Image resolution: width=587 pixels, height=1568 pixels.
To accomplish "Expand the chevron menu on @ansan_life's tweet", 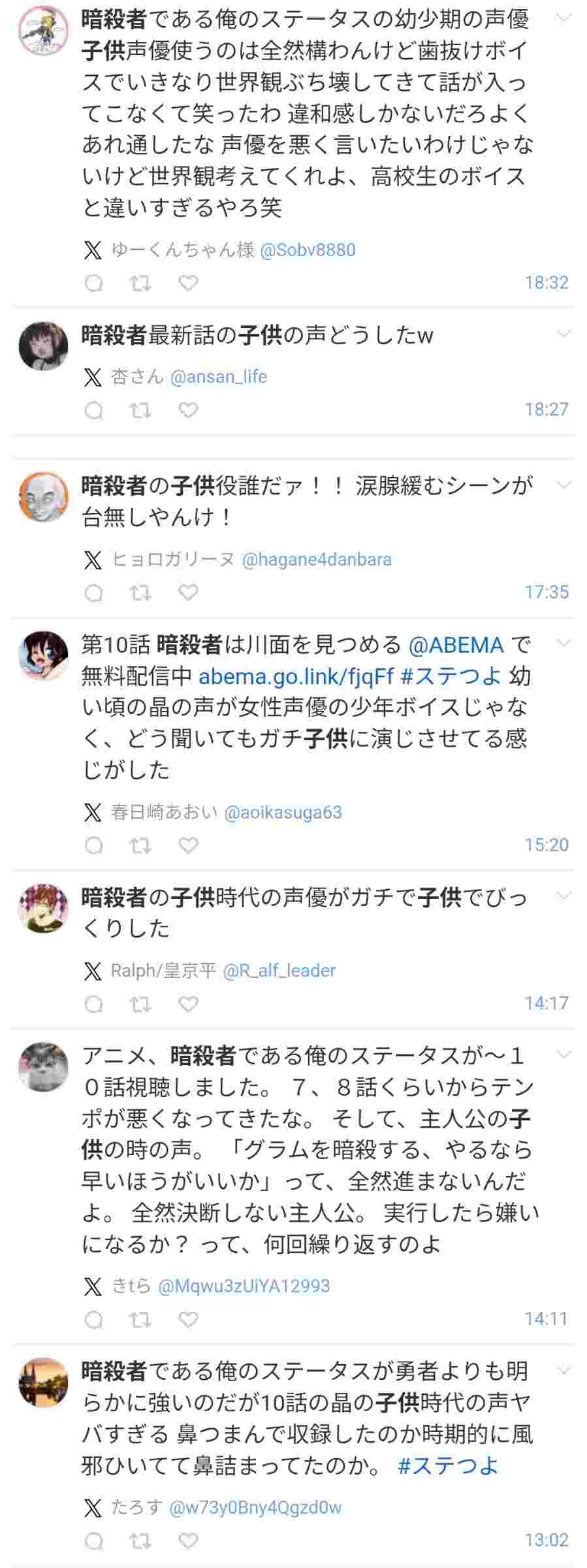I will pos(563,334).
